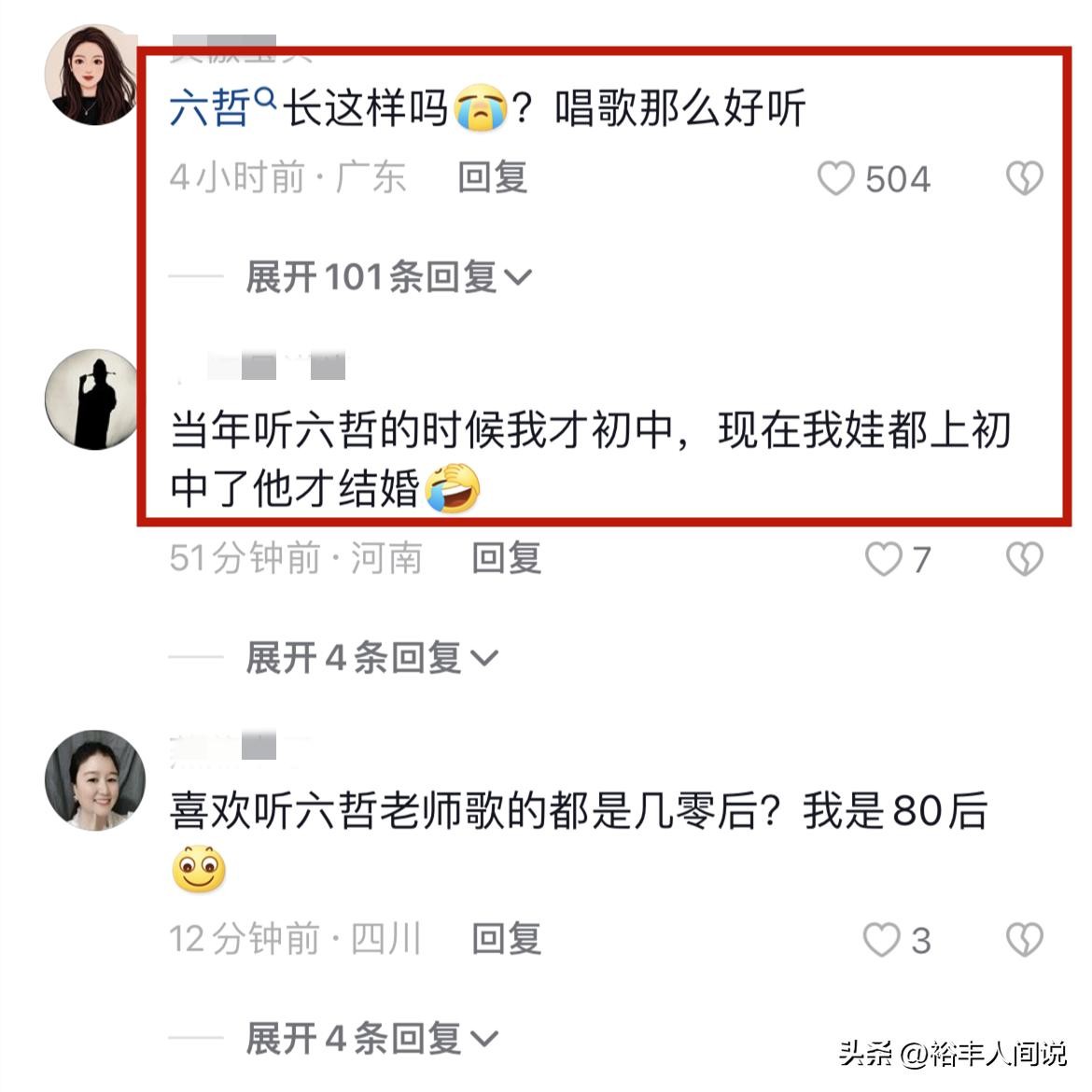Open the silhouette avatar of the 河南 commenter
The height and width of the screenshot is (1092, 1092).
[x=91, y=399]
